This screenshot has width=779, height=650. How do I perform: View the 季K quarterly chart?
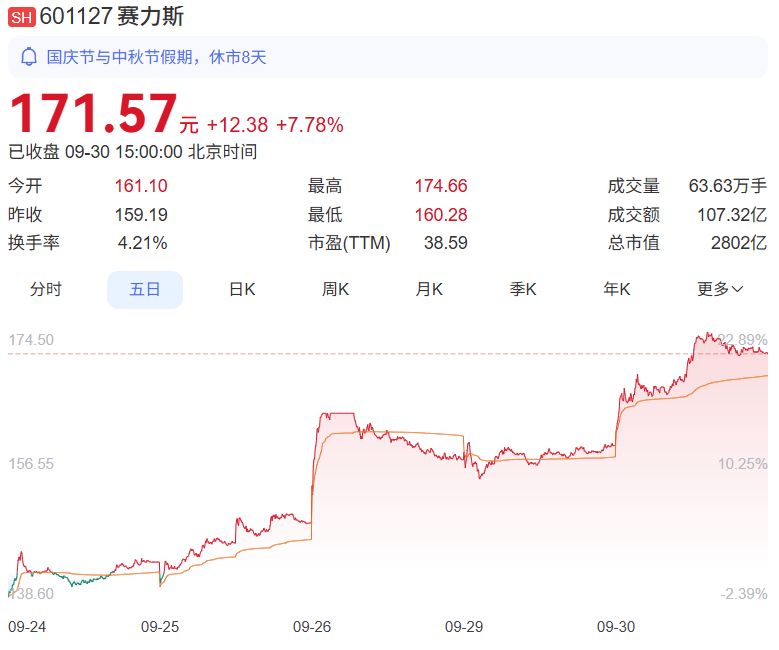523,290
